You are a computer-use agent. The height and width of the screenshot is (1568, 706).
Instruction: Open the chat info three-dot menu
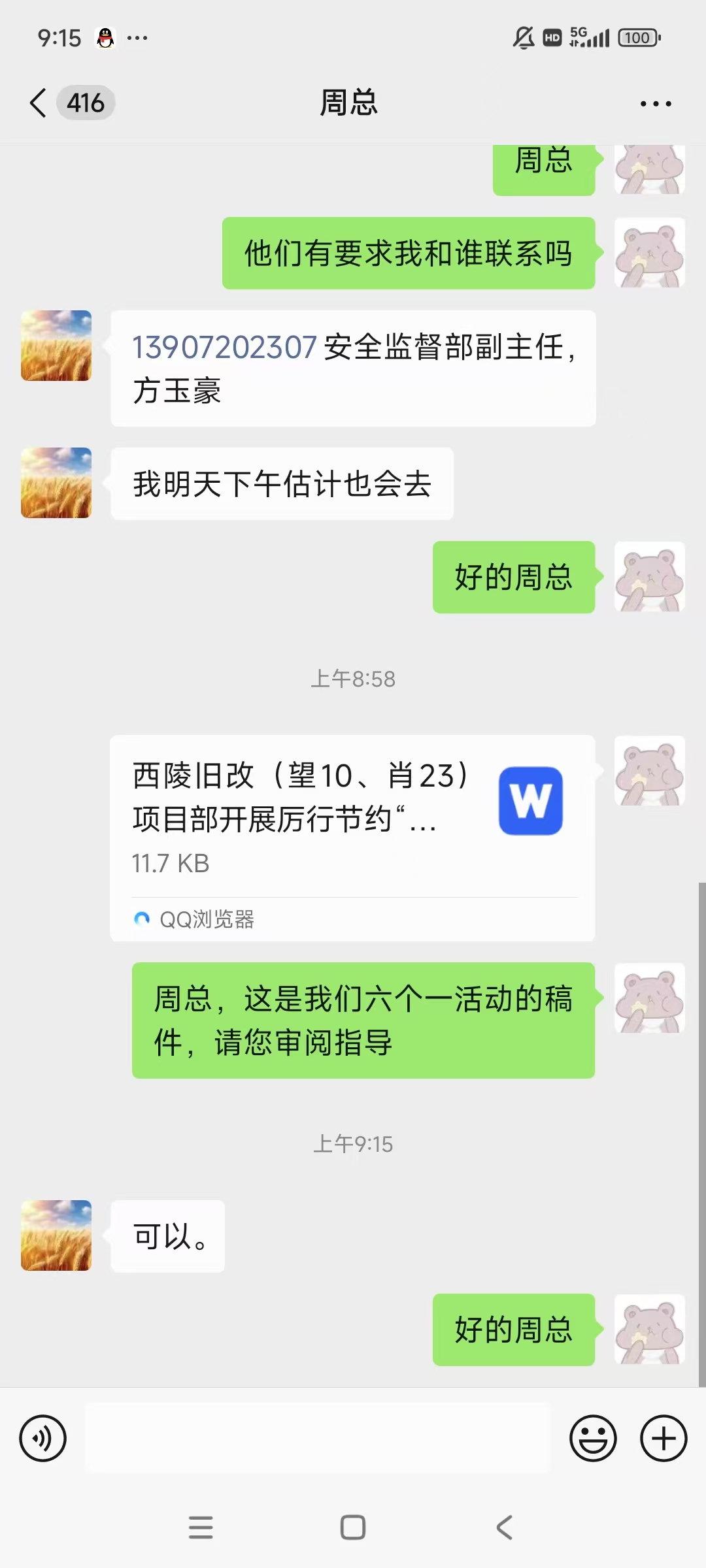click(656, 103)
